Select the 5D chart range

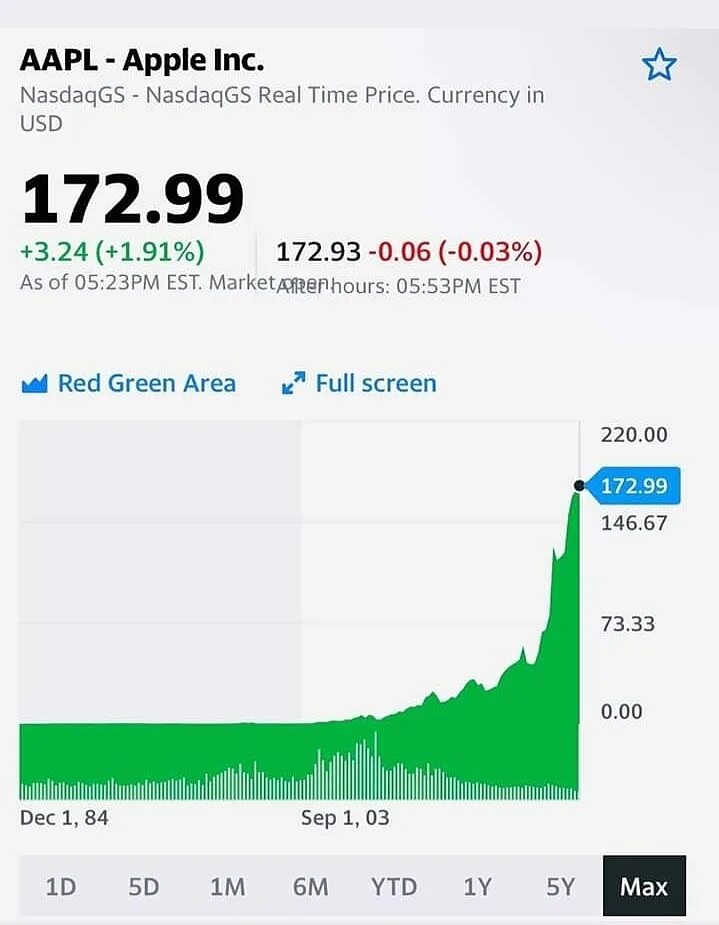[144, 886]
